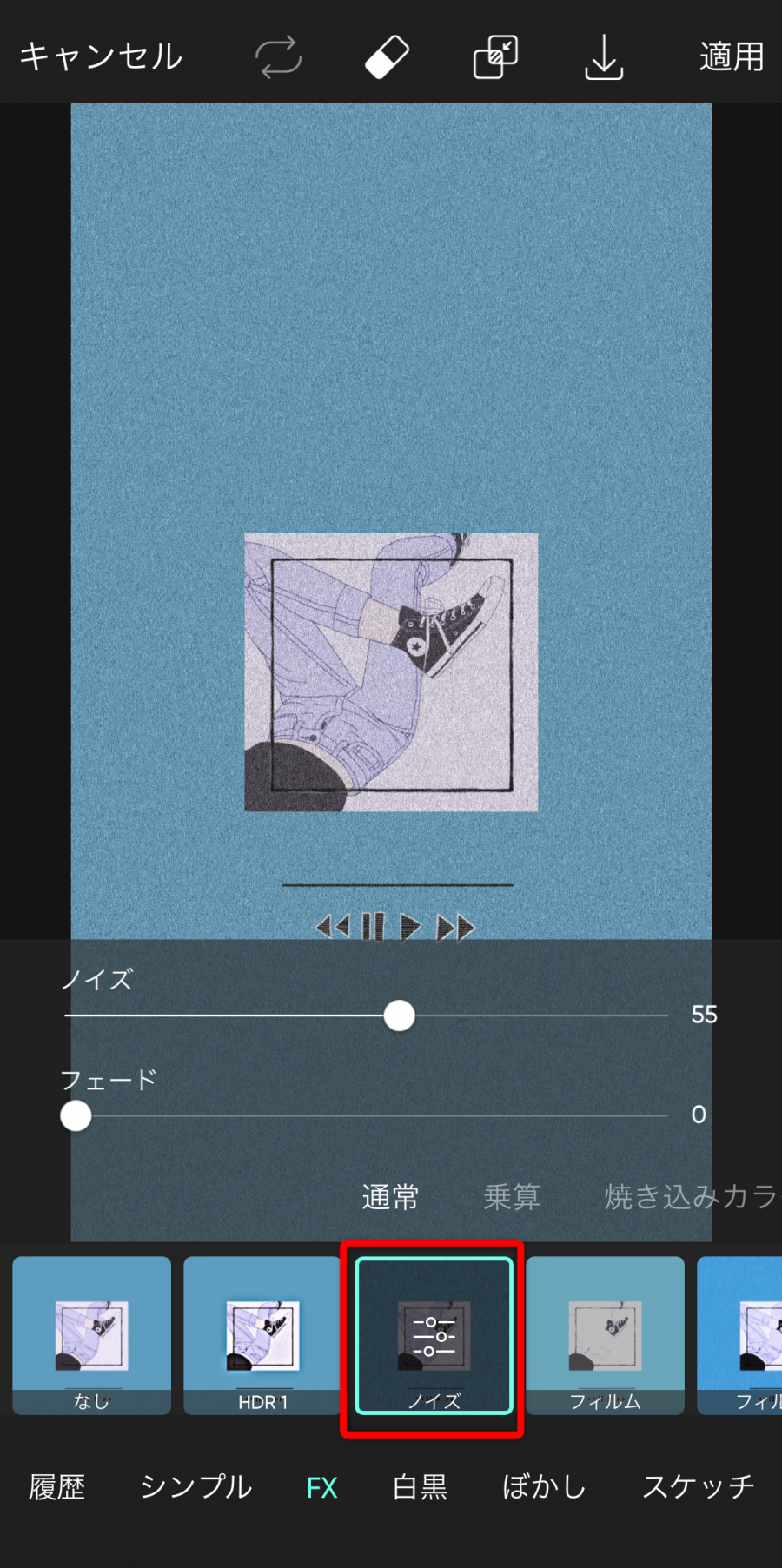This screenshot has width=782, height=1568.
Task: Select the なし effect thumbnail
Action: 91,1335
